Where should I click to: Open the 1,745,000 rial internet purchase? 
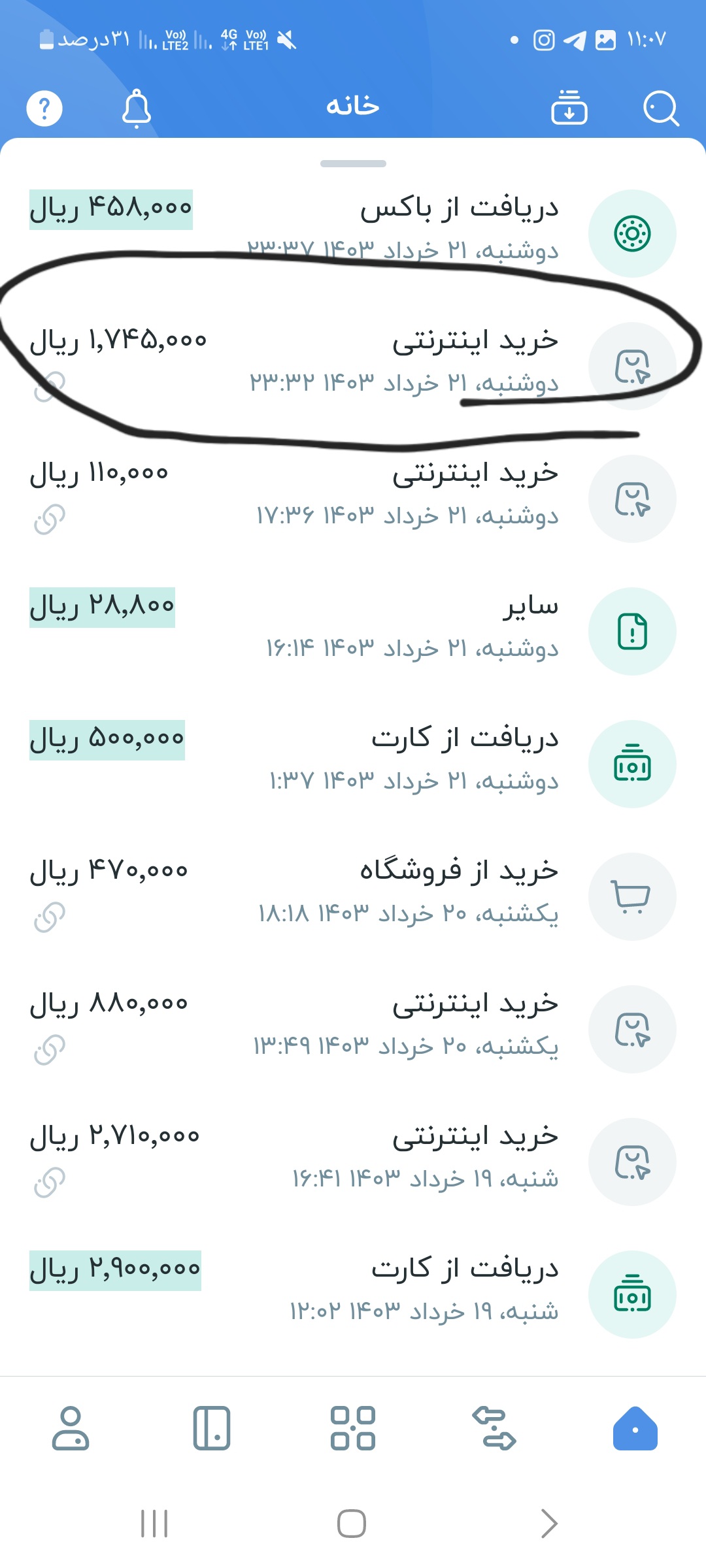pyautogui.click(x=353, y=366)
